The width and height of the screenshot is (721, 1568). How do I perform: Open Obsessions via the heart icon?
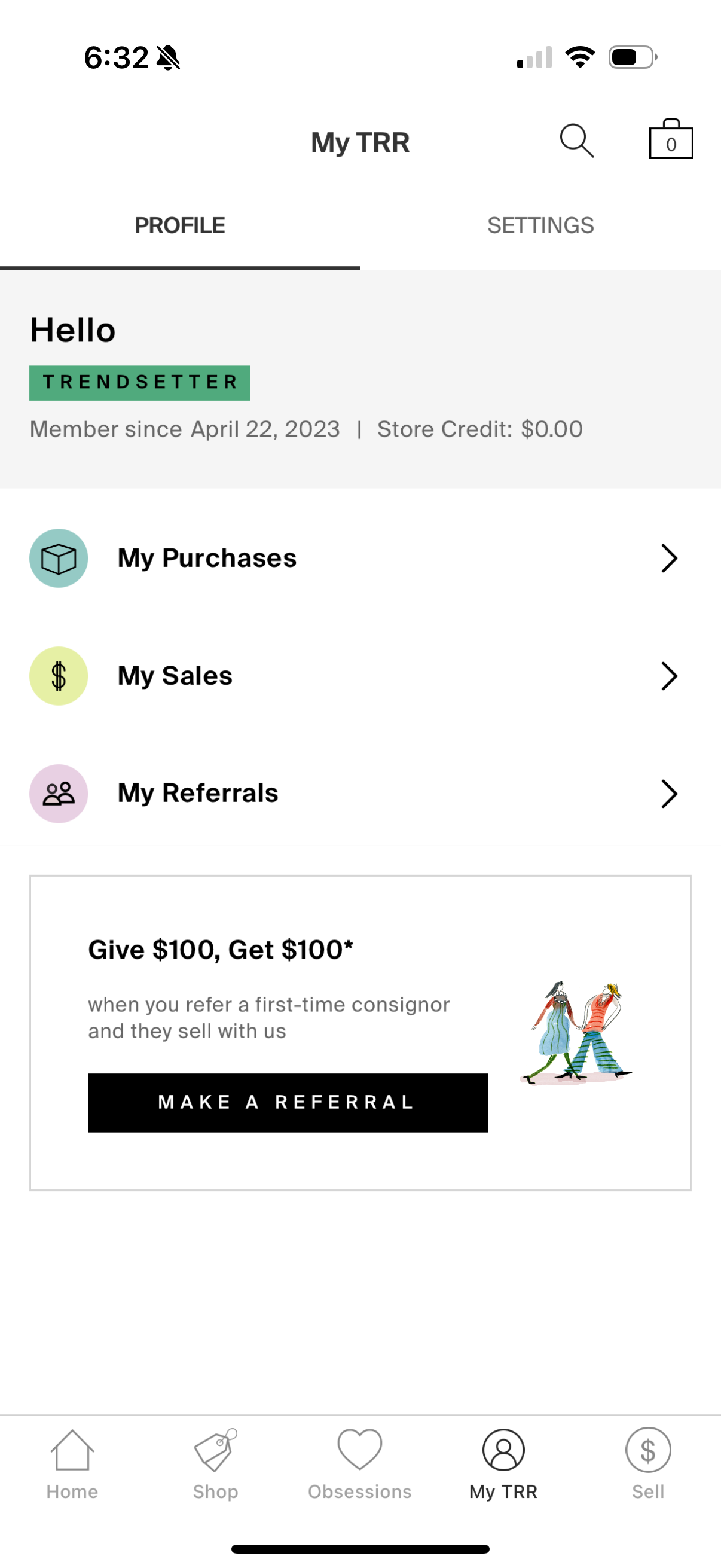pos(359,1450)
